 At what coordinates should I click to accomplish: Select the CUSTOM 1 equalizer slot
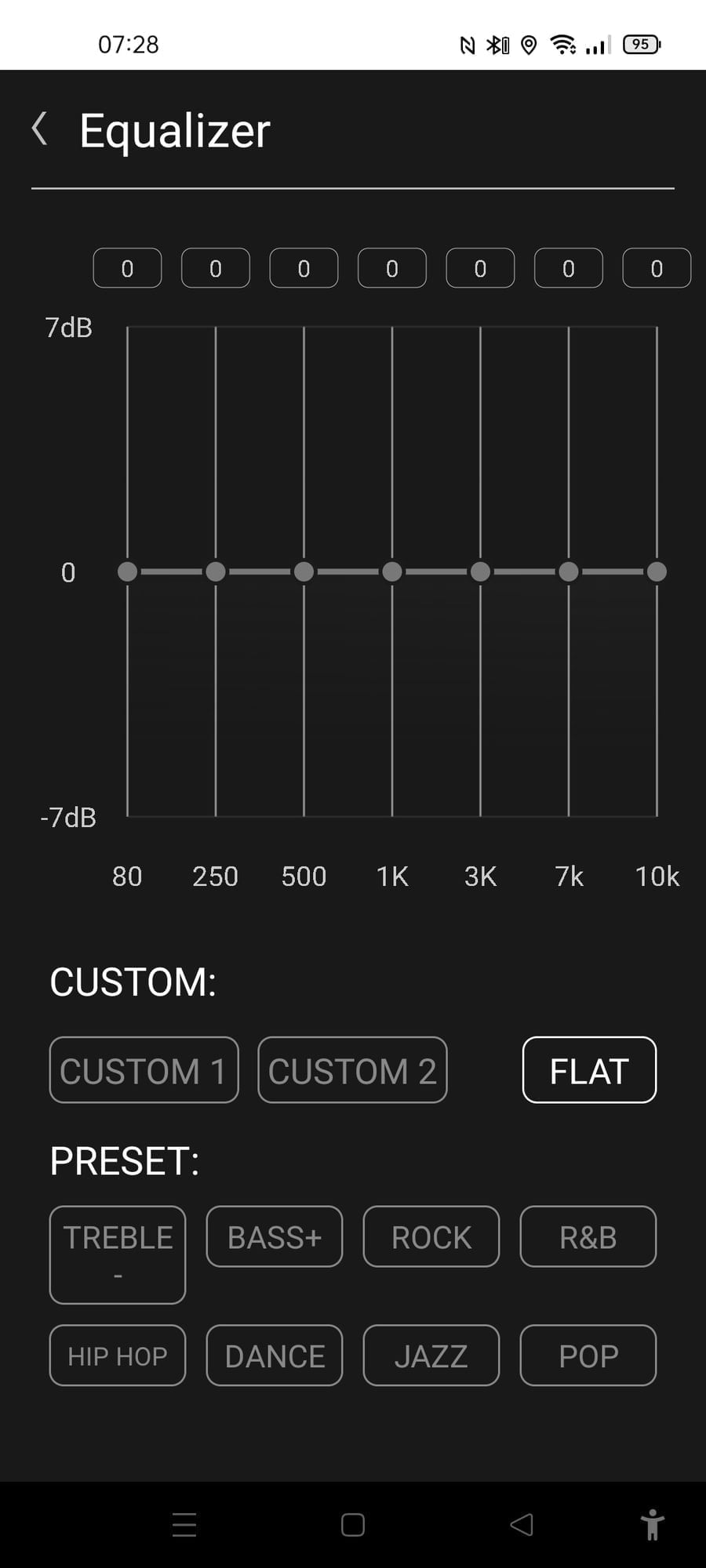coord(144,1070)
